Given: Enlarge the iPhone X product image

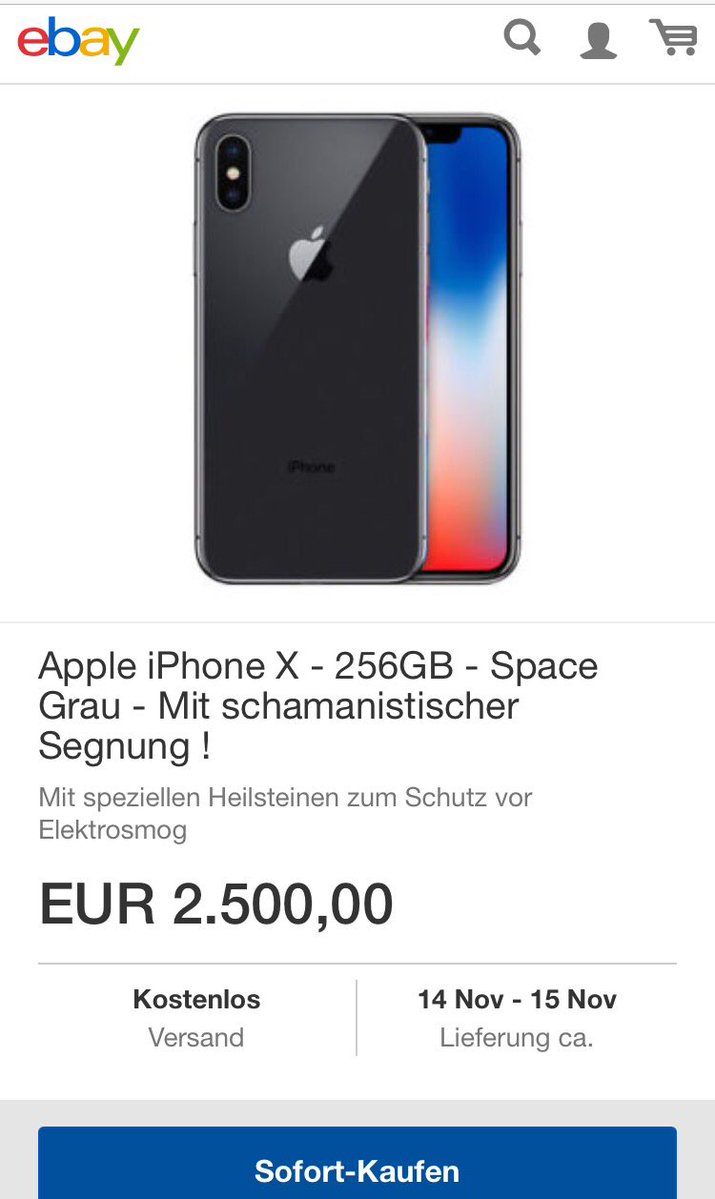Looking at the screenshot, I should 357,349.
